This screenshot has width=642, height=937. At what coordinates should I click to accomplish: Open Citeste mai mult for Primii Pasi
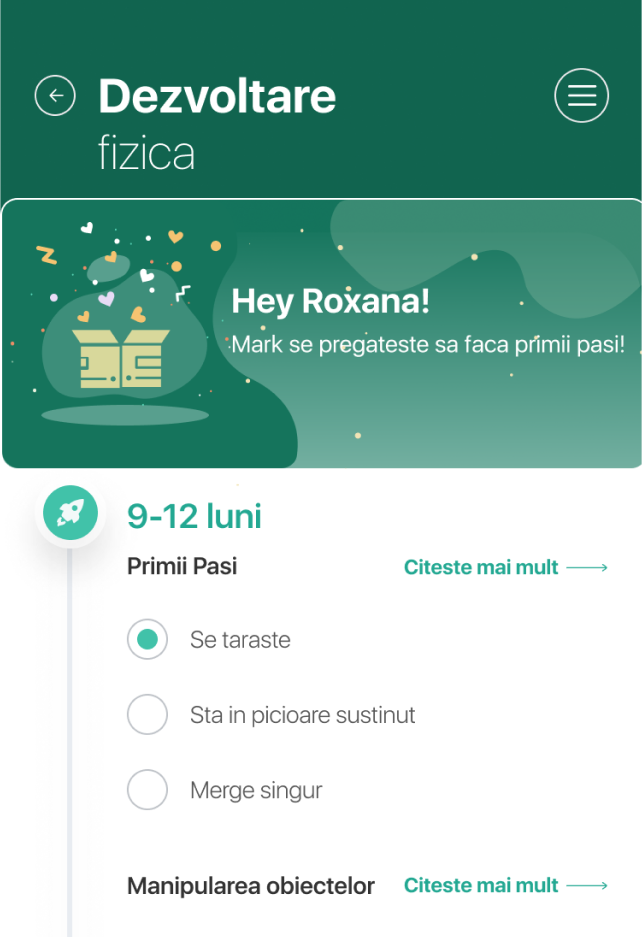[x=505, y=567]
